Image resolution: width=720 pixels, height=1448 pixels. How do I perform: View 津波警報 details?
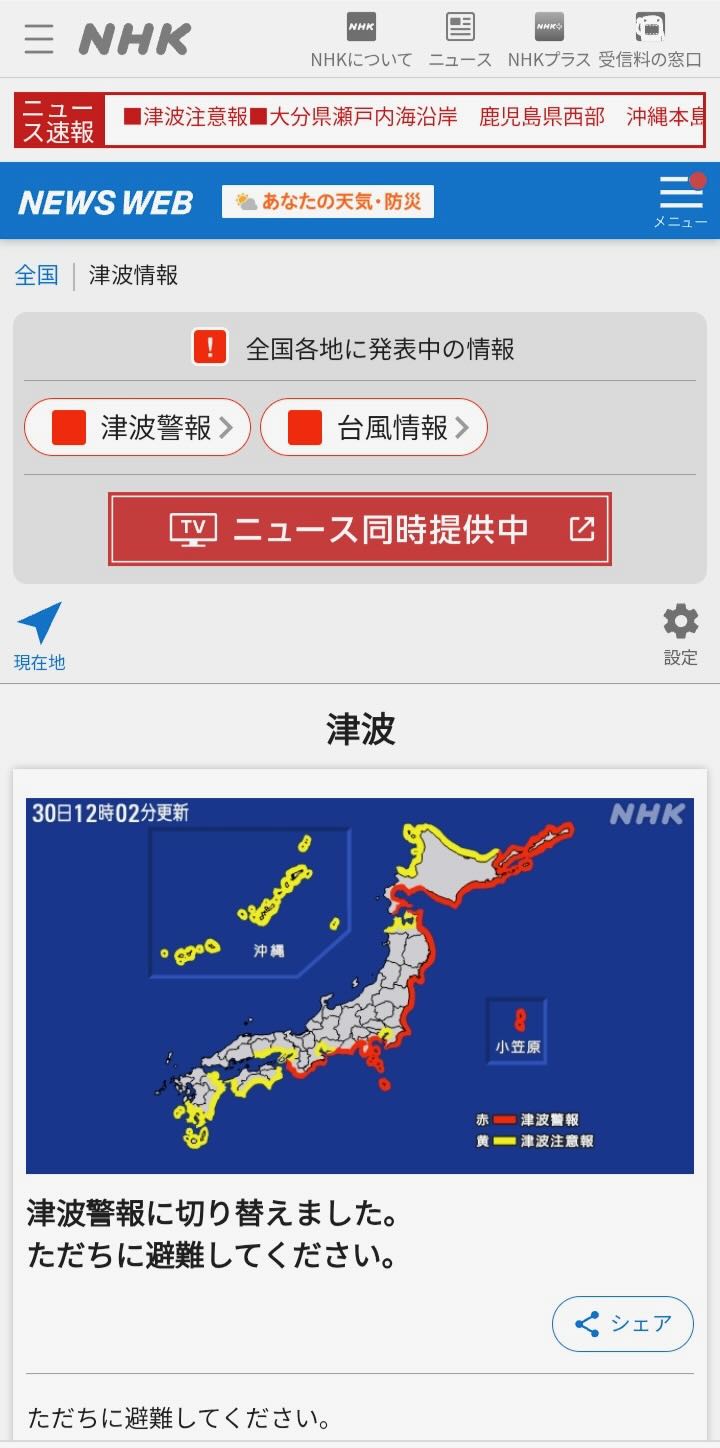tap(138, 428)
